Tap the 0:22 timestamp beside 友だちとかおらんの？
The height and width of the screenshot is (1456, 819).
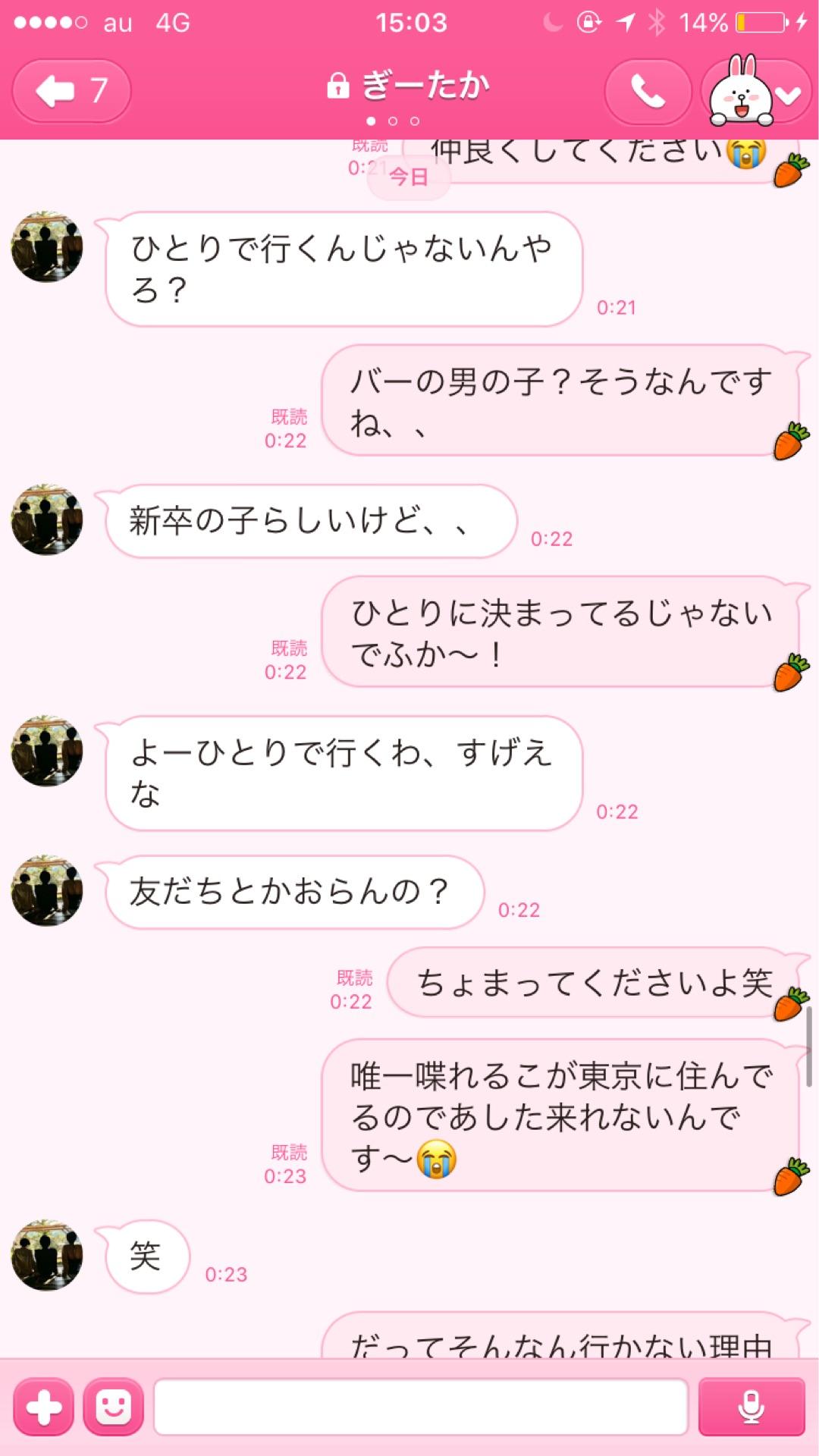coord(520,911)
